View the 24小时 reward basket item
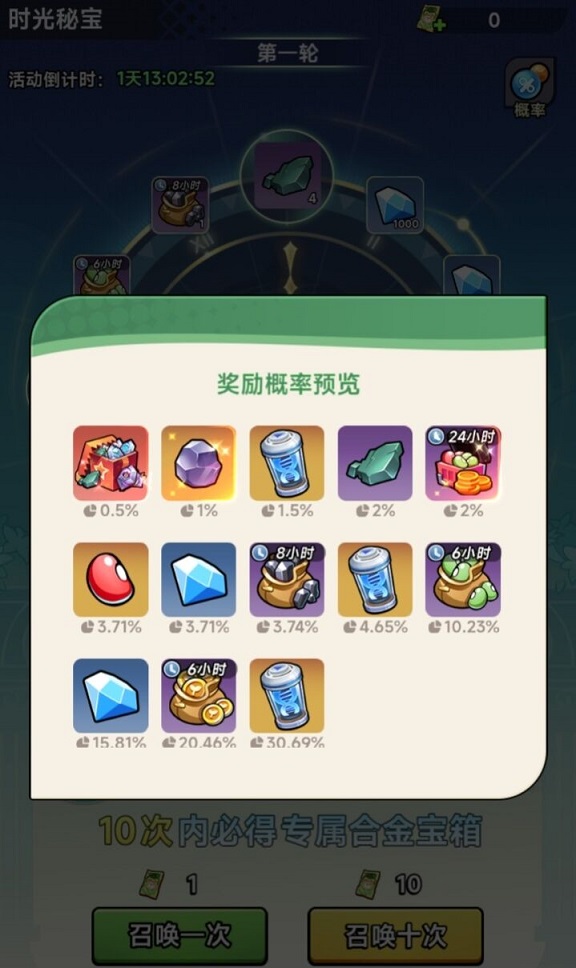The height and width of the screenshot is (968, 576). pyautogui.click(x=463, y=463)
